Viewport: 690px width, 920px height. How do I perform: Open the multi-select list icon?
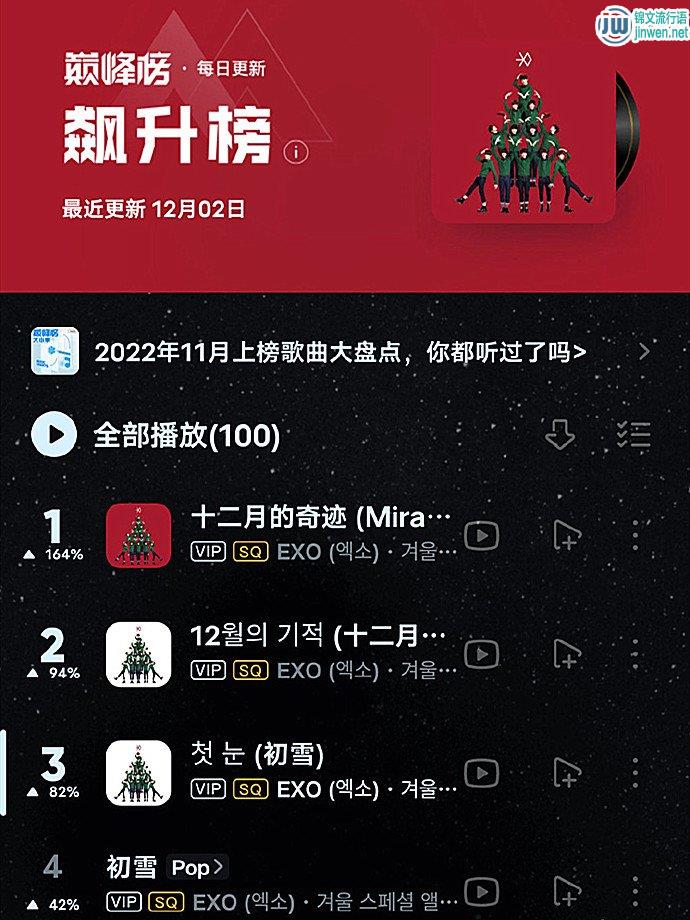[x=633, y=435]
